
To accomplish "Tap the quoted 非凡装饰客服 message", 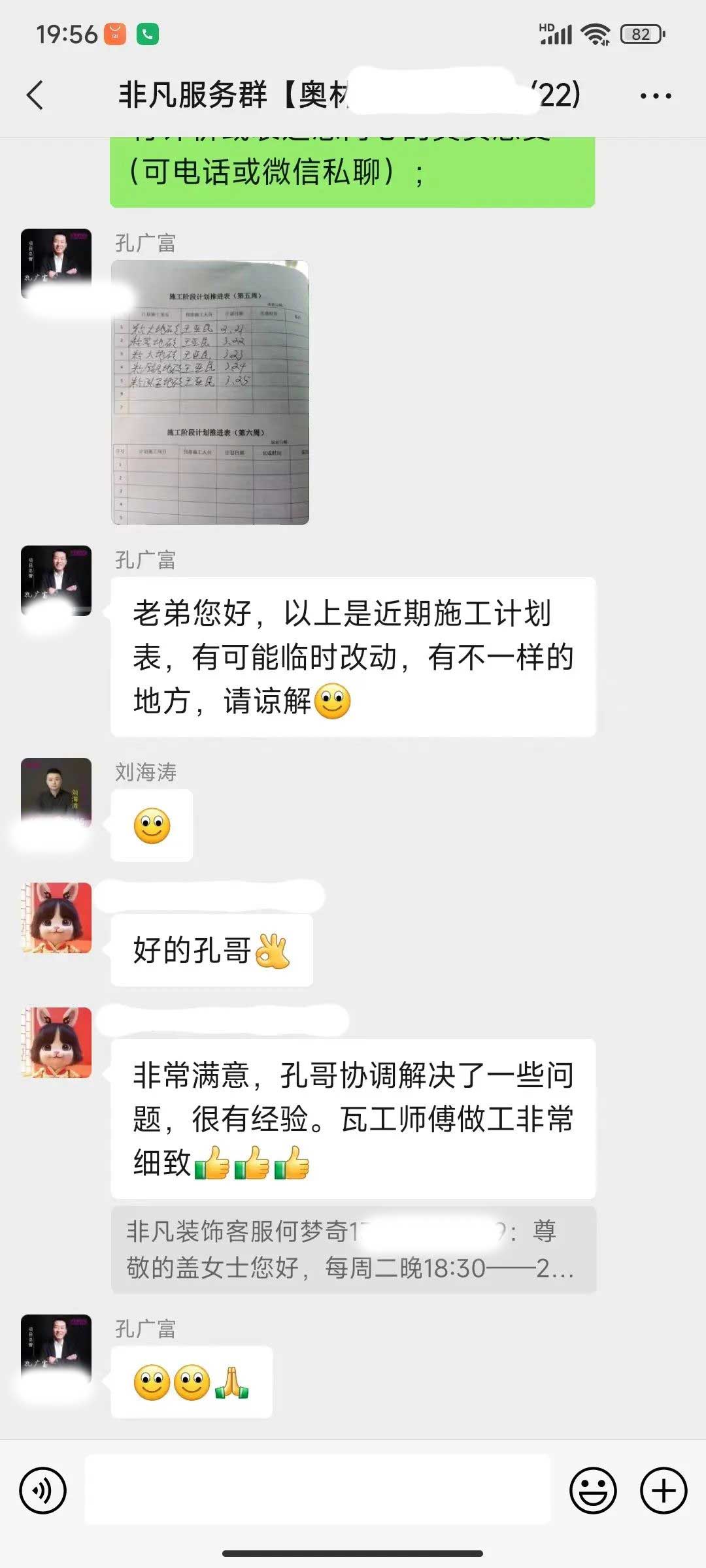I will (x=353, y=1249).
